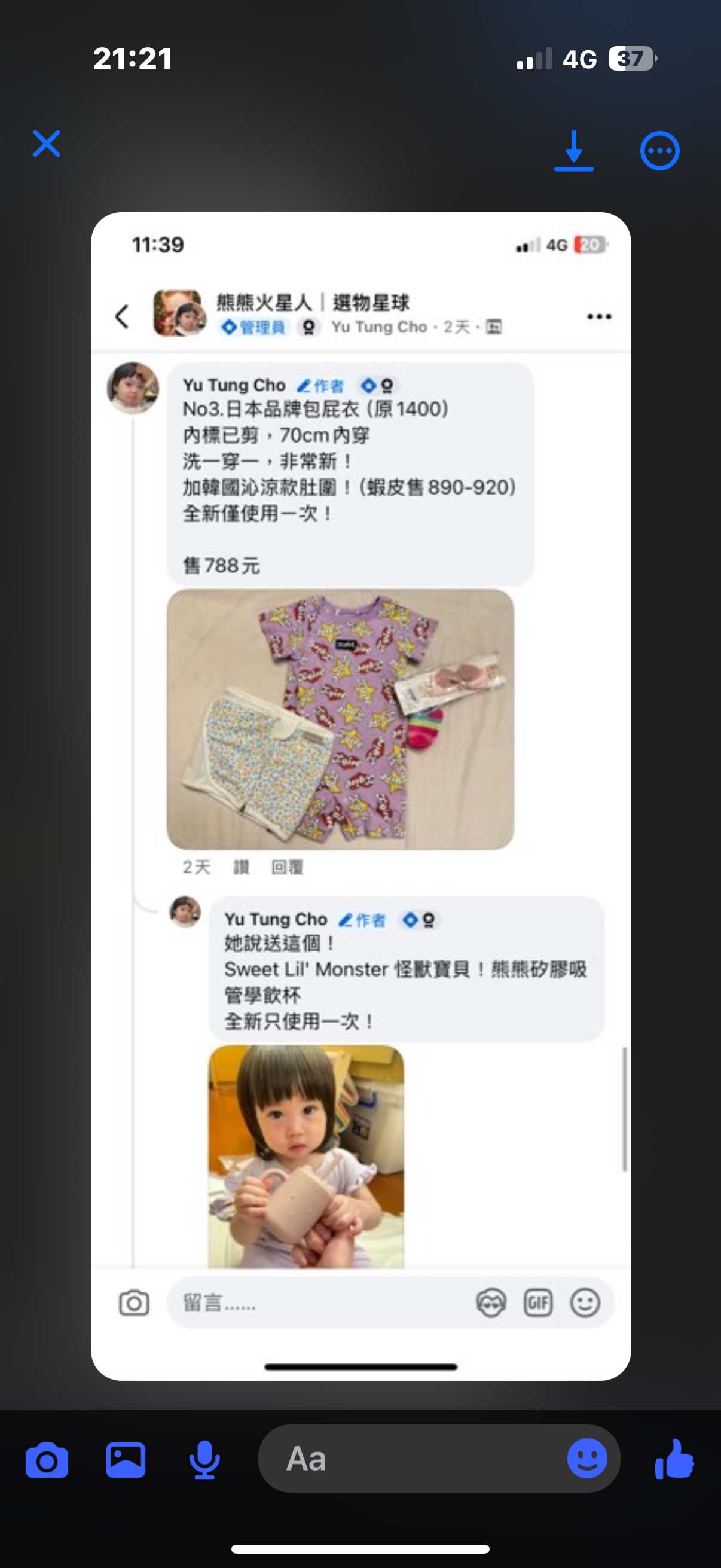Open the photo gallery picker
This screenshot has width=721, height=1568.
coord(126,1460)
